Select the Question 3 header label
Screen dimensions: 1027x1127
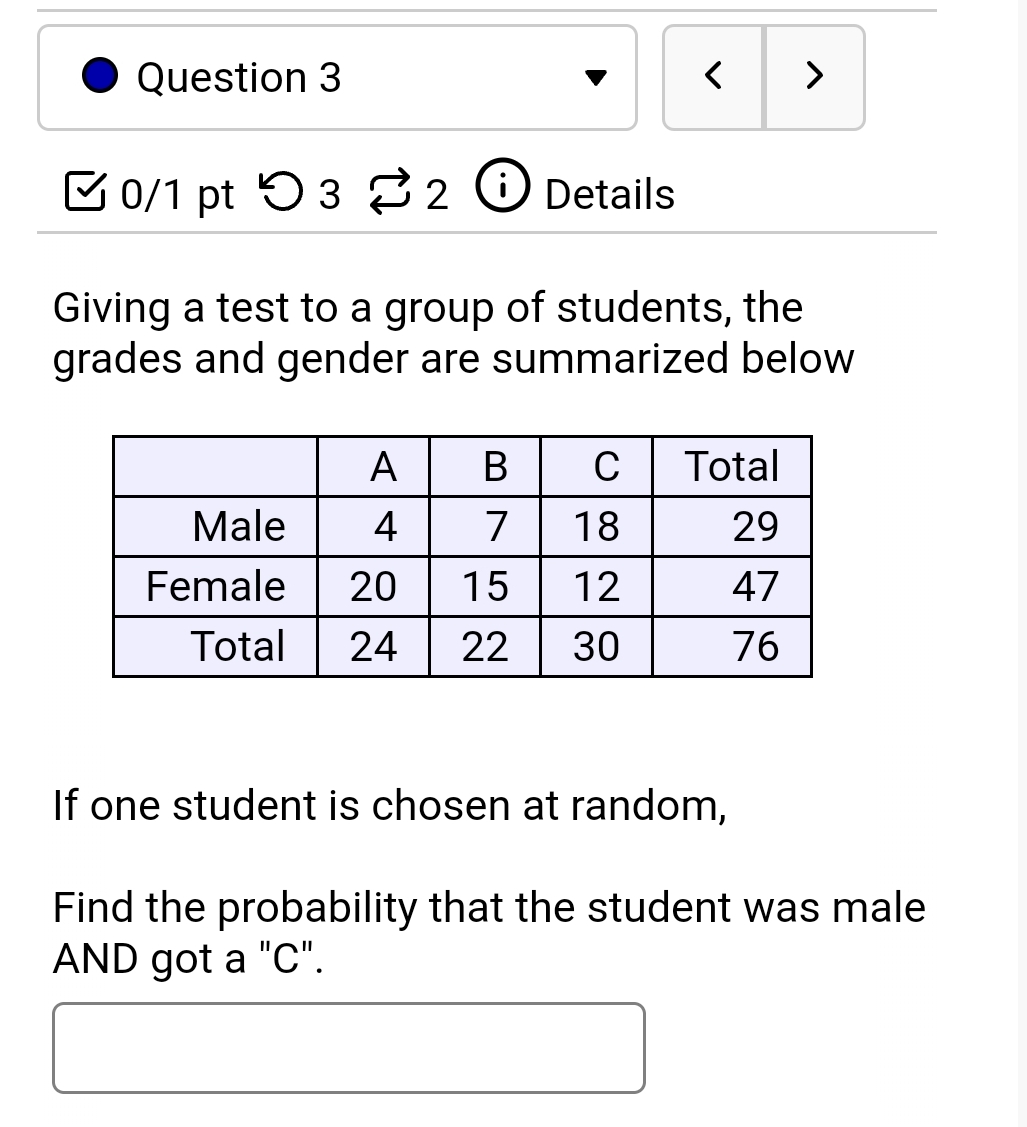tap(239, 76)
